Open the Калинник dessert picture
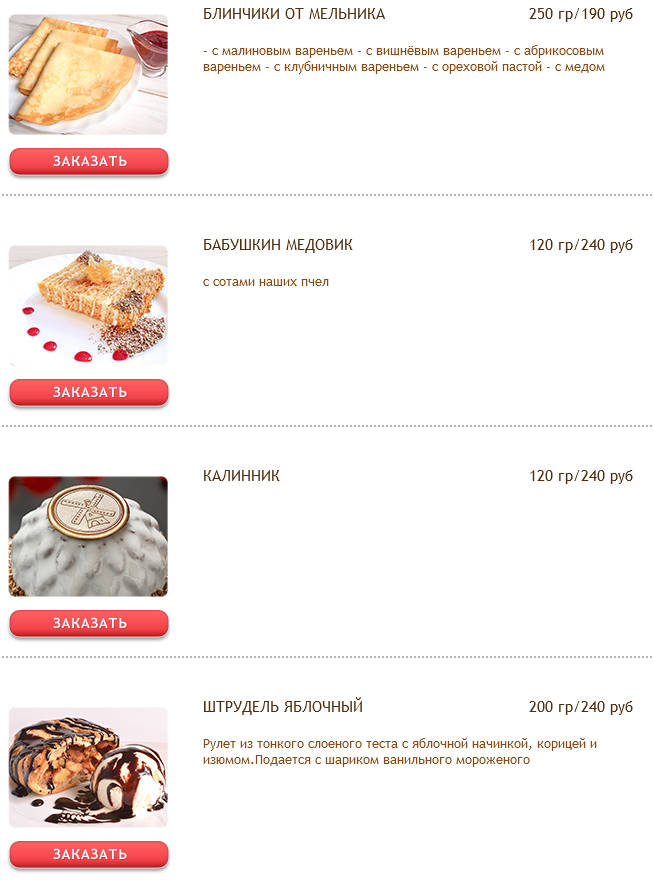The width and height of the screenshot is (654, 884). pos(88,536)
